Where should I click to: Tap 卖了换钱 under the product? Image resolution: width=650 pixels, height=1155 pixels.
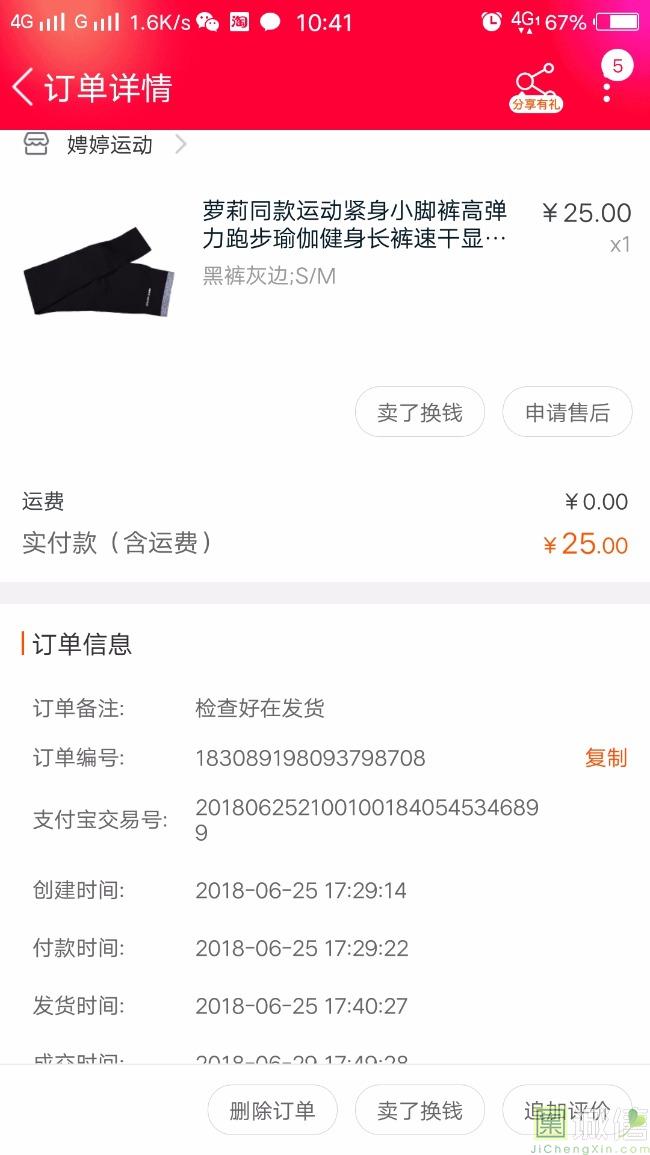click(x=420, y=413)
